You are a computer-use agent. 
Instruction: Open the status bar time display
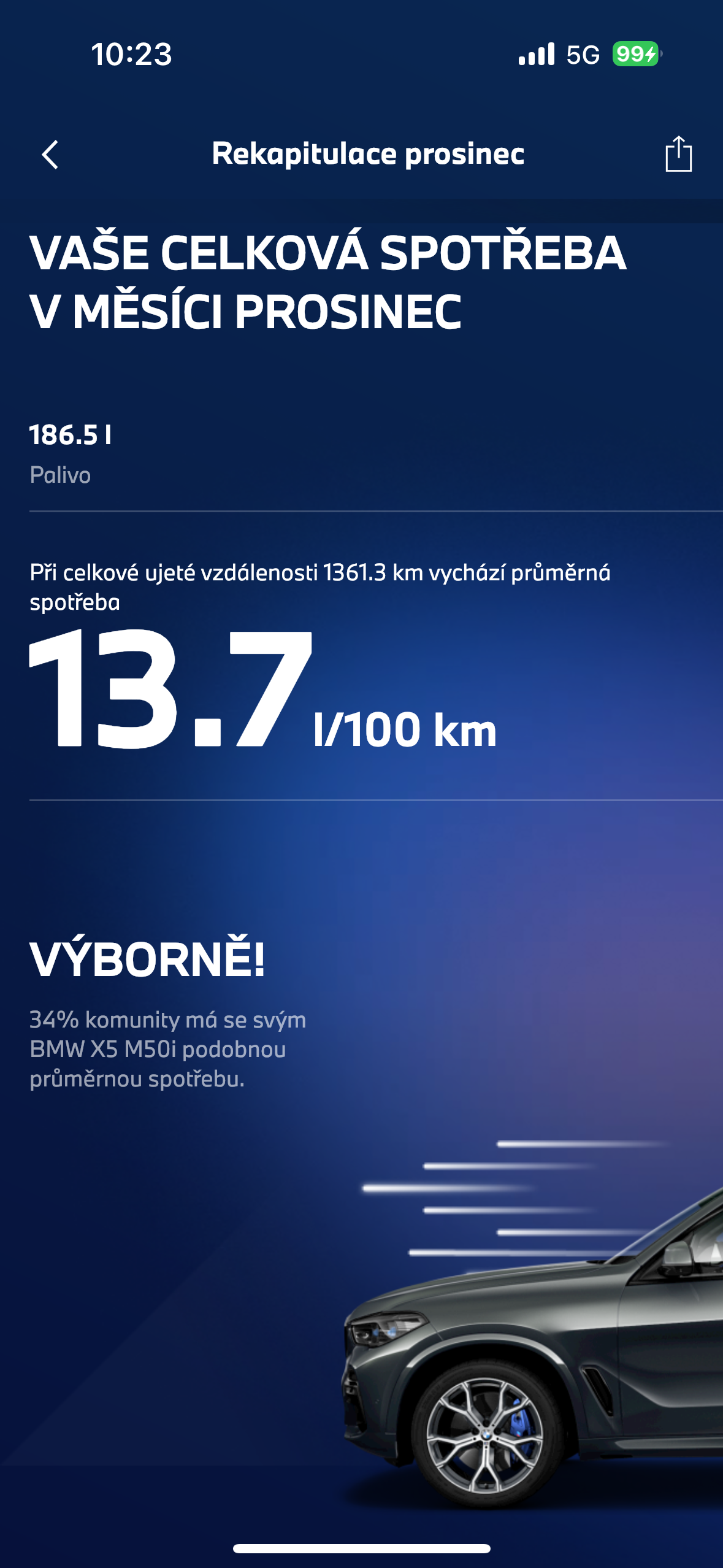(130, 55)
